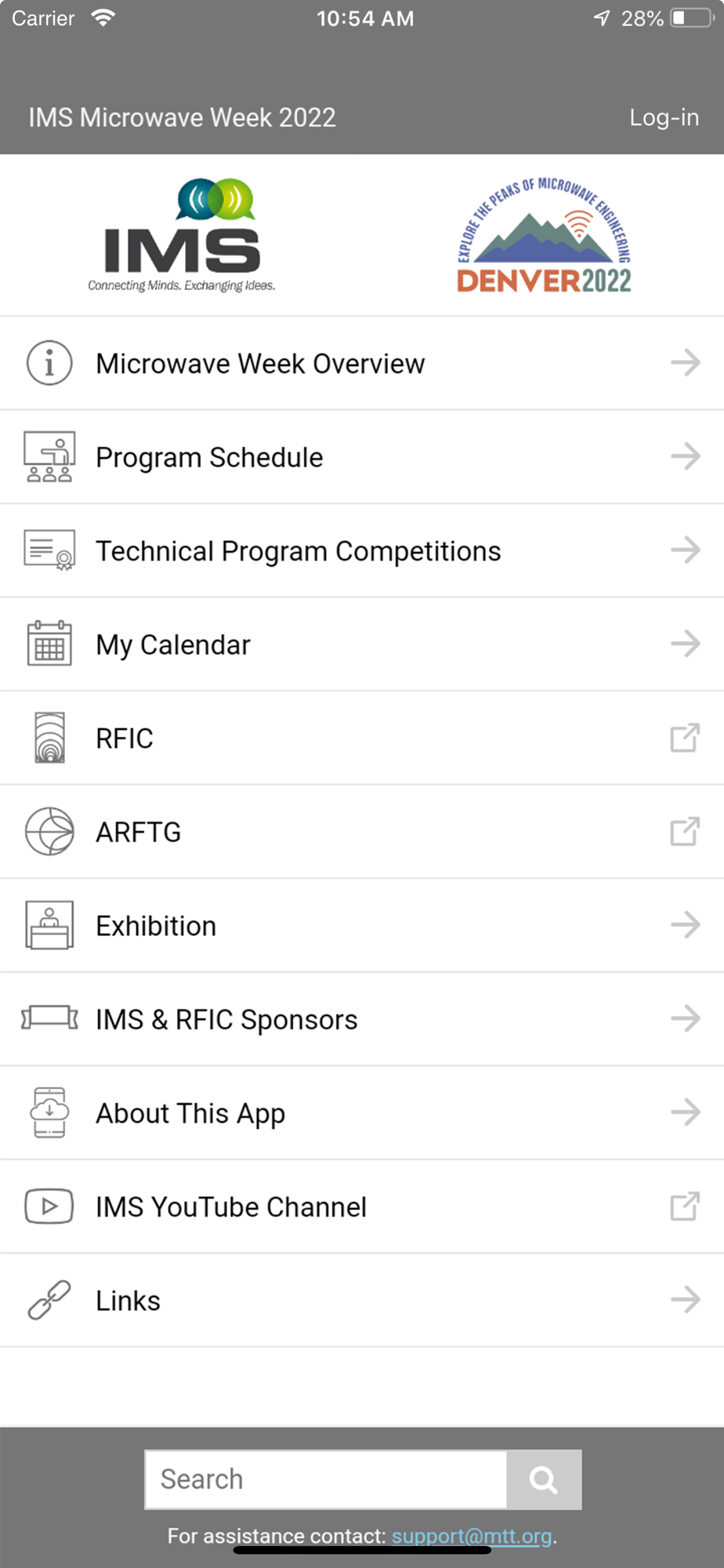Image resolution: width=724 pixels, height=1568 pixels.
Task: Focus the Search text field
Action: [x=326, y=1479]
